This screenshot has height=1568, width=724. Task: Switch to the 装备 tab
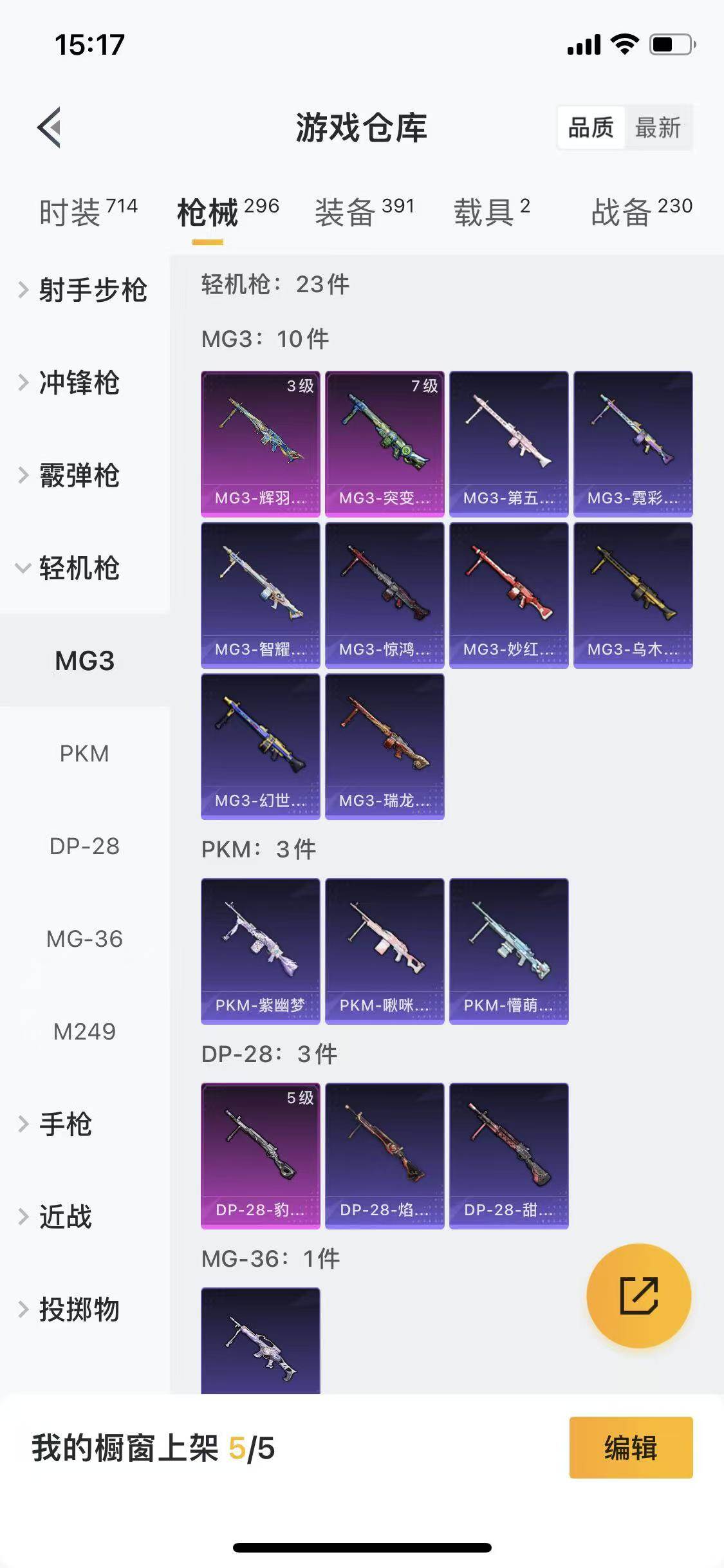pos(364,212)
